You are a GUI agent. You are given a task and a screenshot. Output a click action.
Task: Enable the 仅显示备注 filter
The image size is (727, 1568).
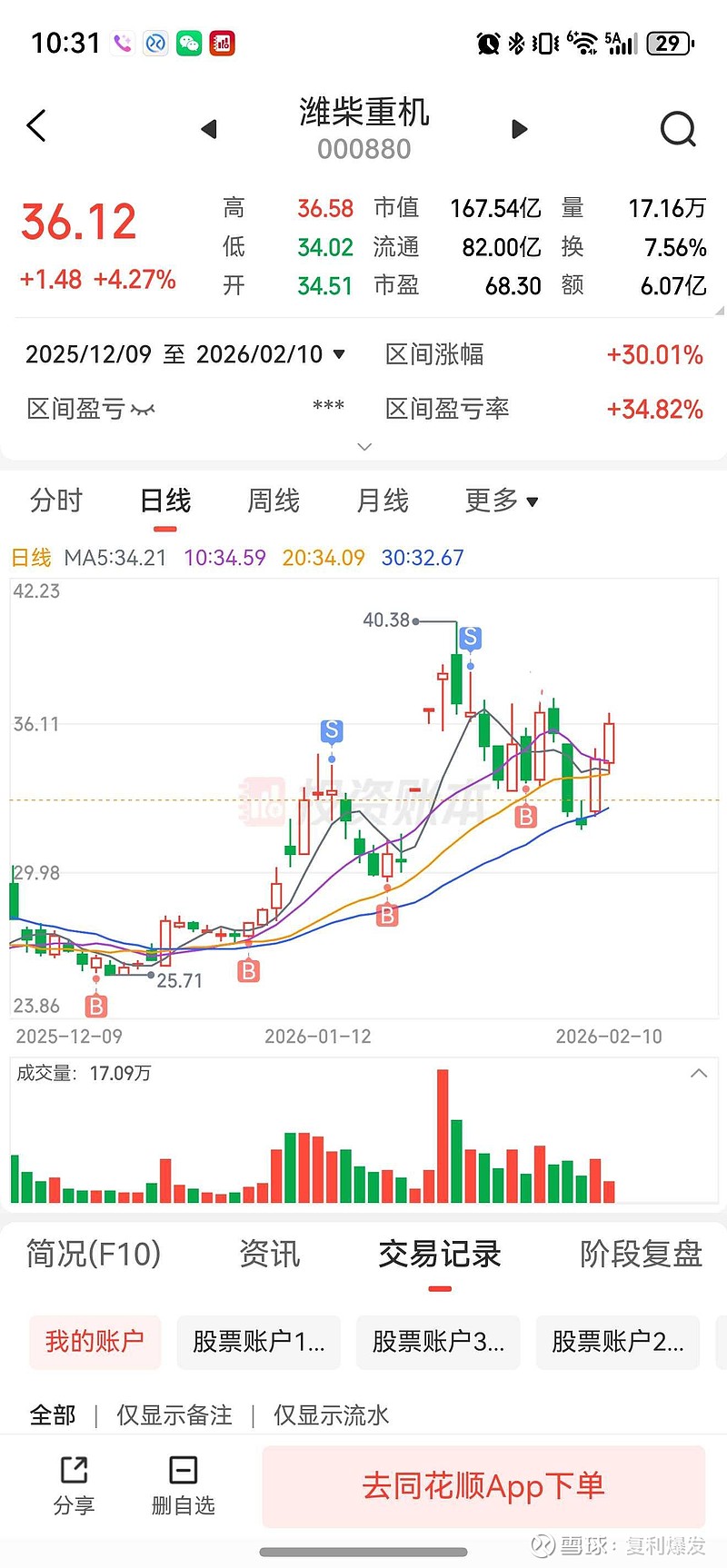[174, 1414]
